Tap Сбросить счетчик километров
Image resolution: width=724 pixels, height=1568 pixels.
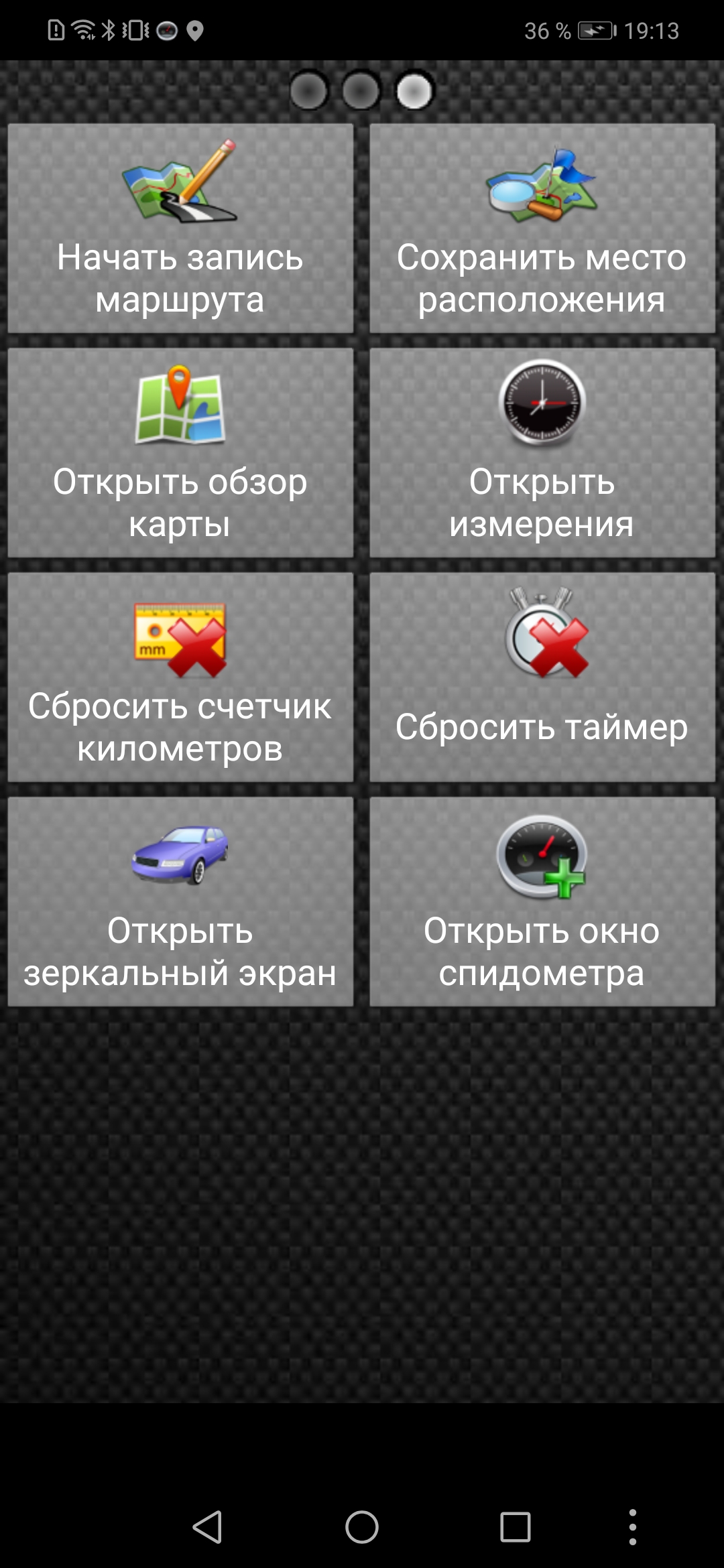coord(180,677)
